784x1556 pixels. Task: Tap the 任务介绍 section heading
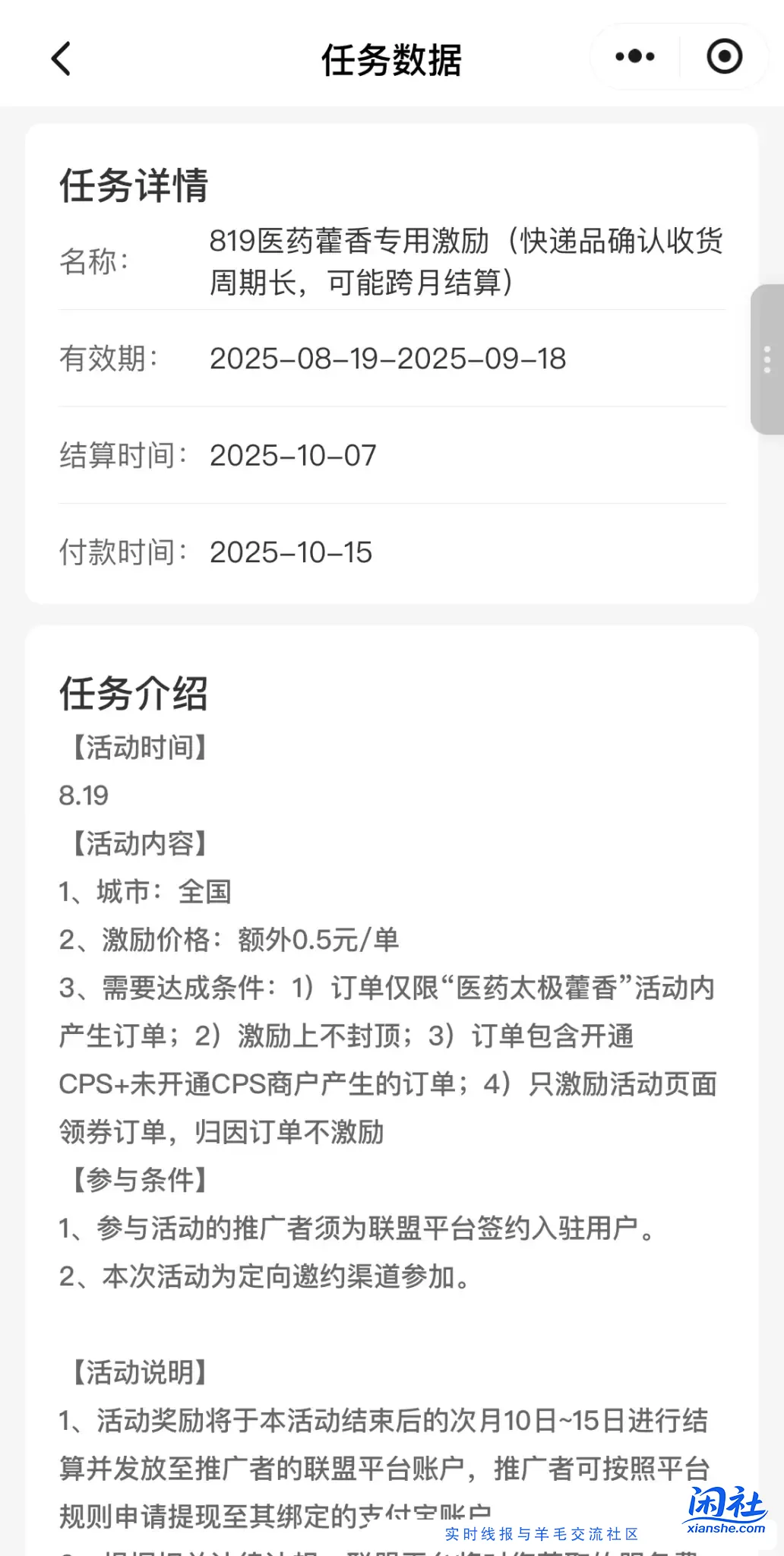pos(133,693)
